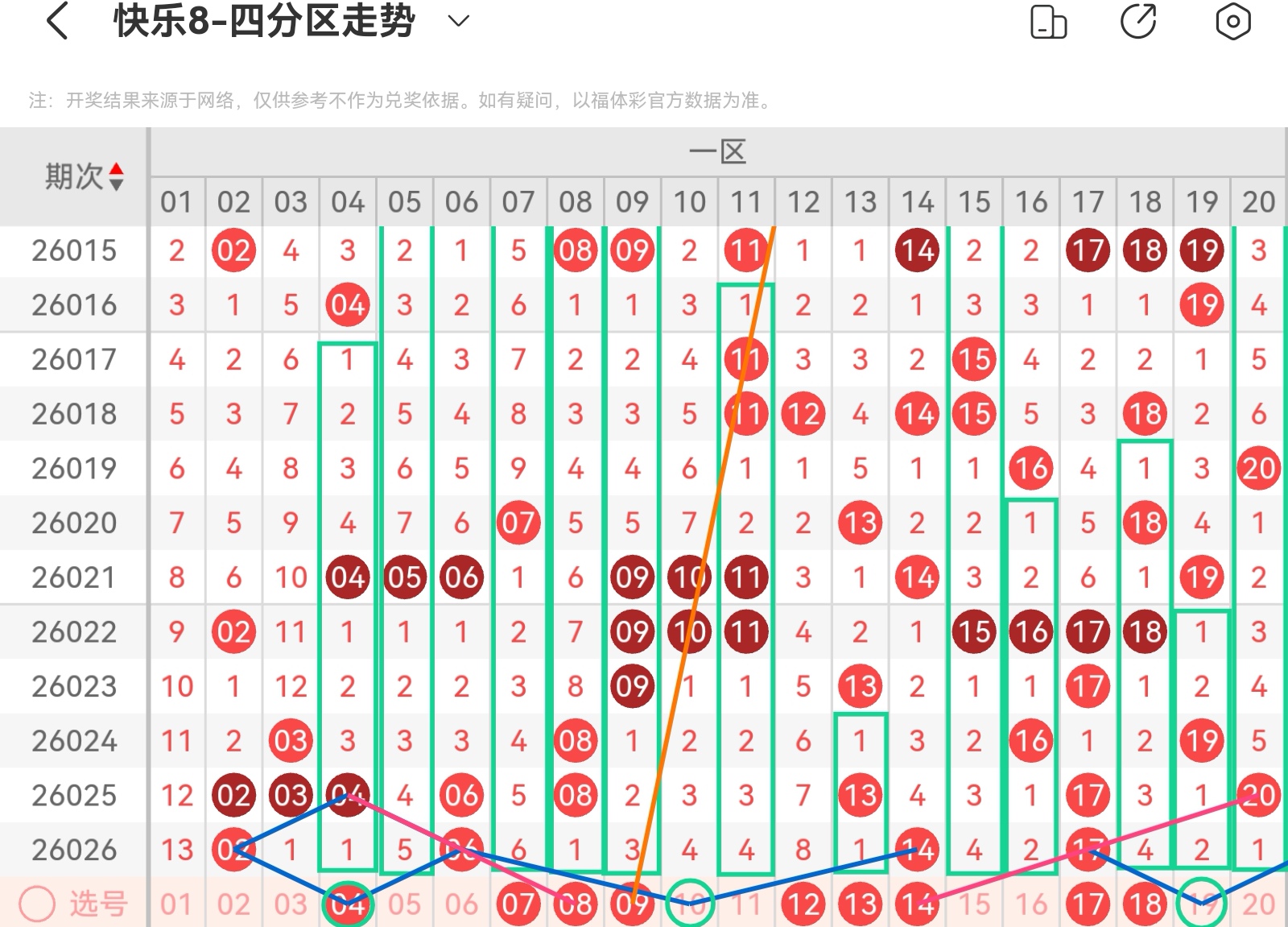Open chart settings via the hexagon icon
Viewport: 1288px width, 927px height.
(1232, 22)
